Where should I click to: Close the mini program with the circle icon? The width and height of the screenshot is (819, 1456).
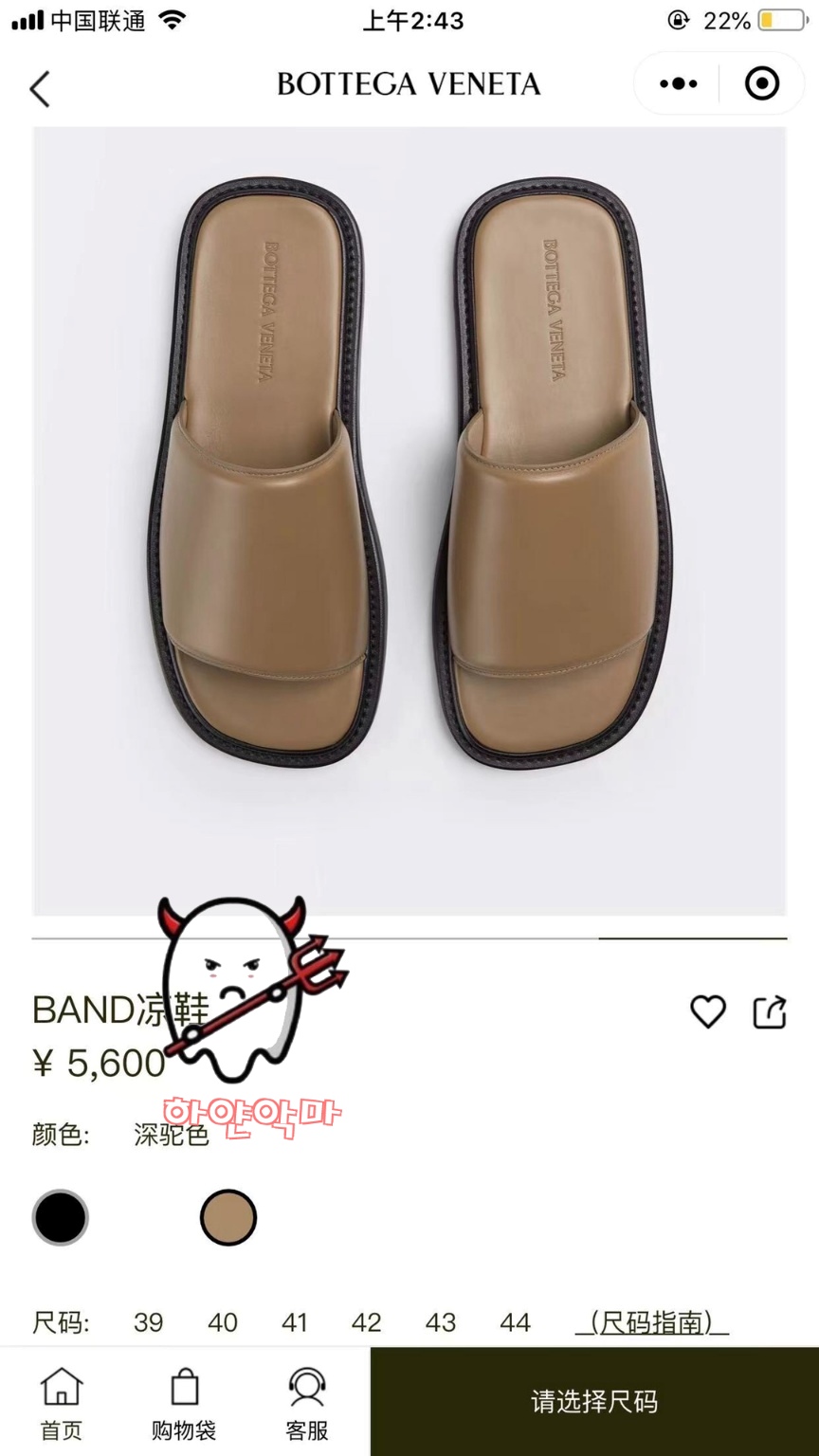(762, 84)
